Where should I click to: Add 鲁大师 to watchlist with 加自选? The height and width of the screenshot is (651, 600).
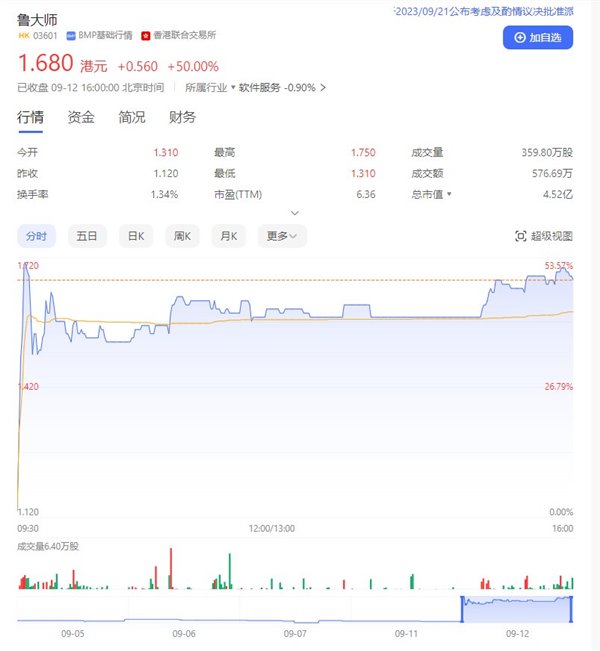[x=538, y=37]
